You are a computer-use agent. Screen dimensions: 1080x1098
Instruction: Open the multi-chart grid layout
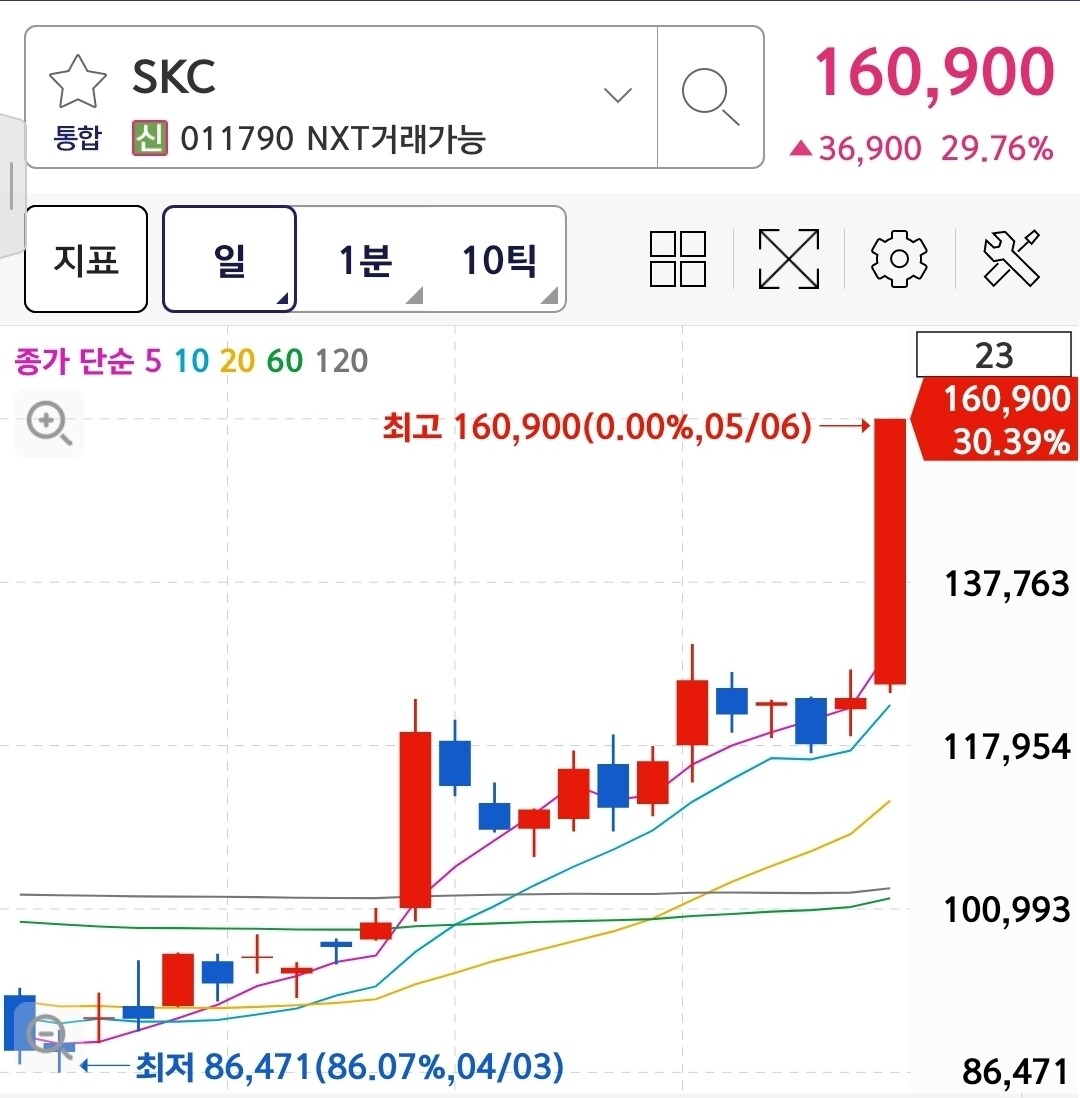click(x=677, y=259)
